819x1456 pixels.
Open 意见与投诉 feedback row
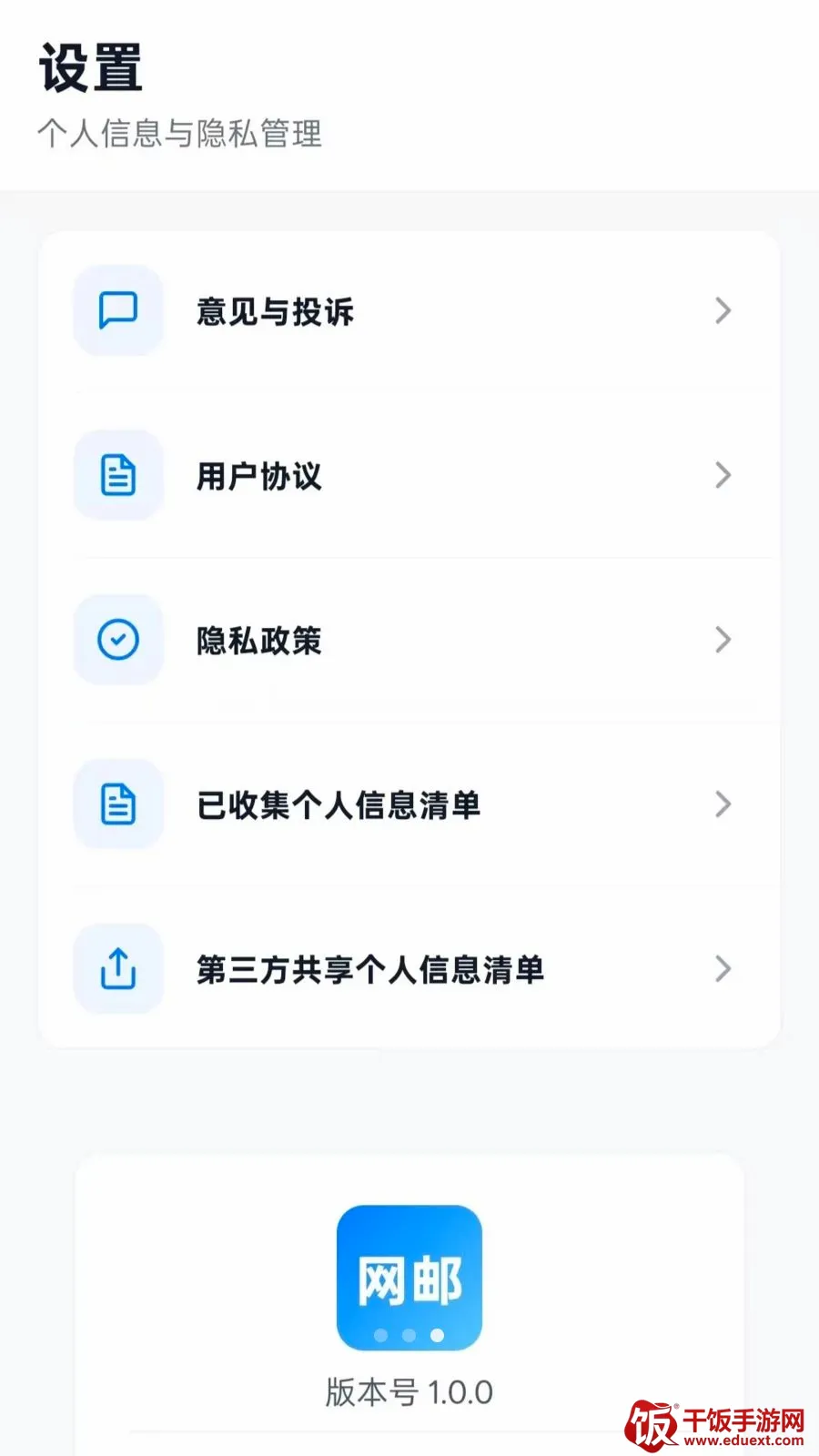[x=409, y=311]
